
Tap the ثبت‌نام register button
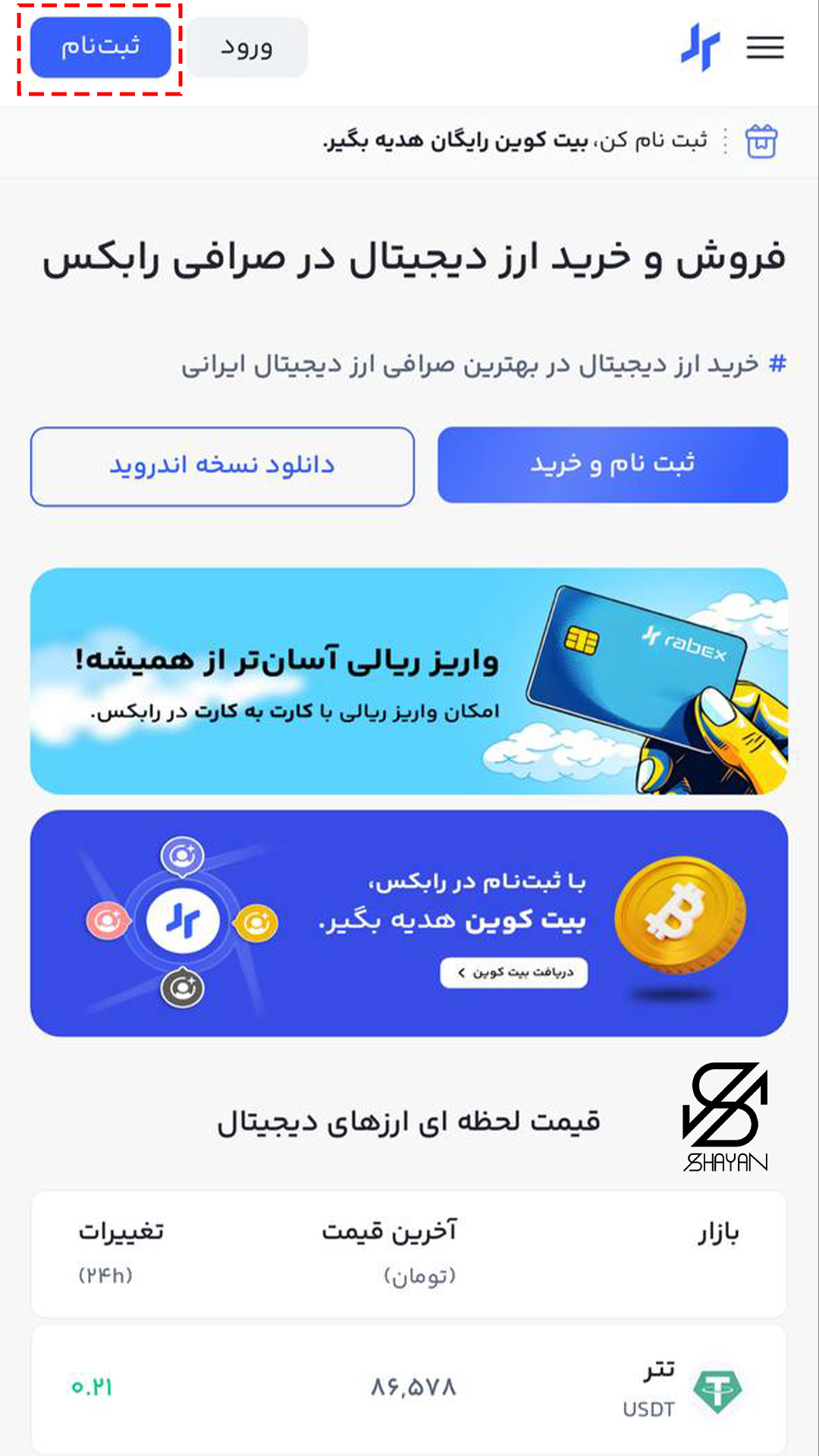pos(100,47)
